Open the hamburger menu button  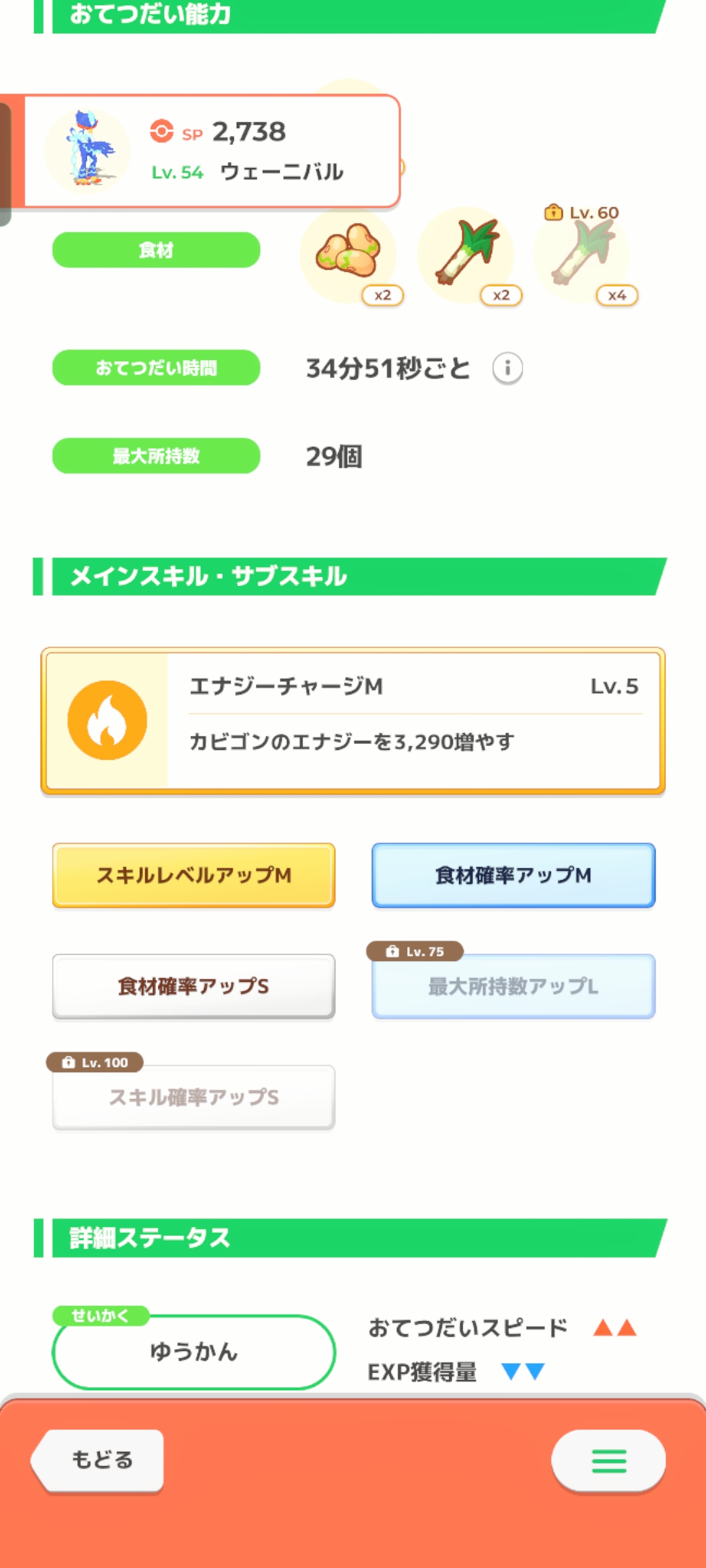coord(609,1461)
